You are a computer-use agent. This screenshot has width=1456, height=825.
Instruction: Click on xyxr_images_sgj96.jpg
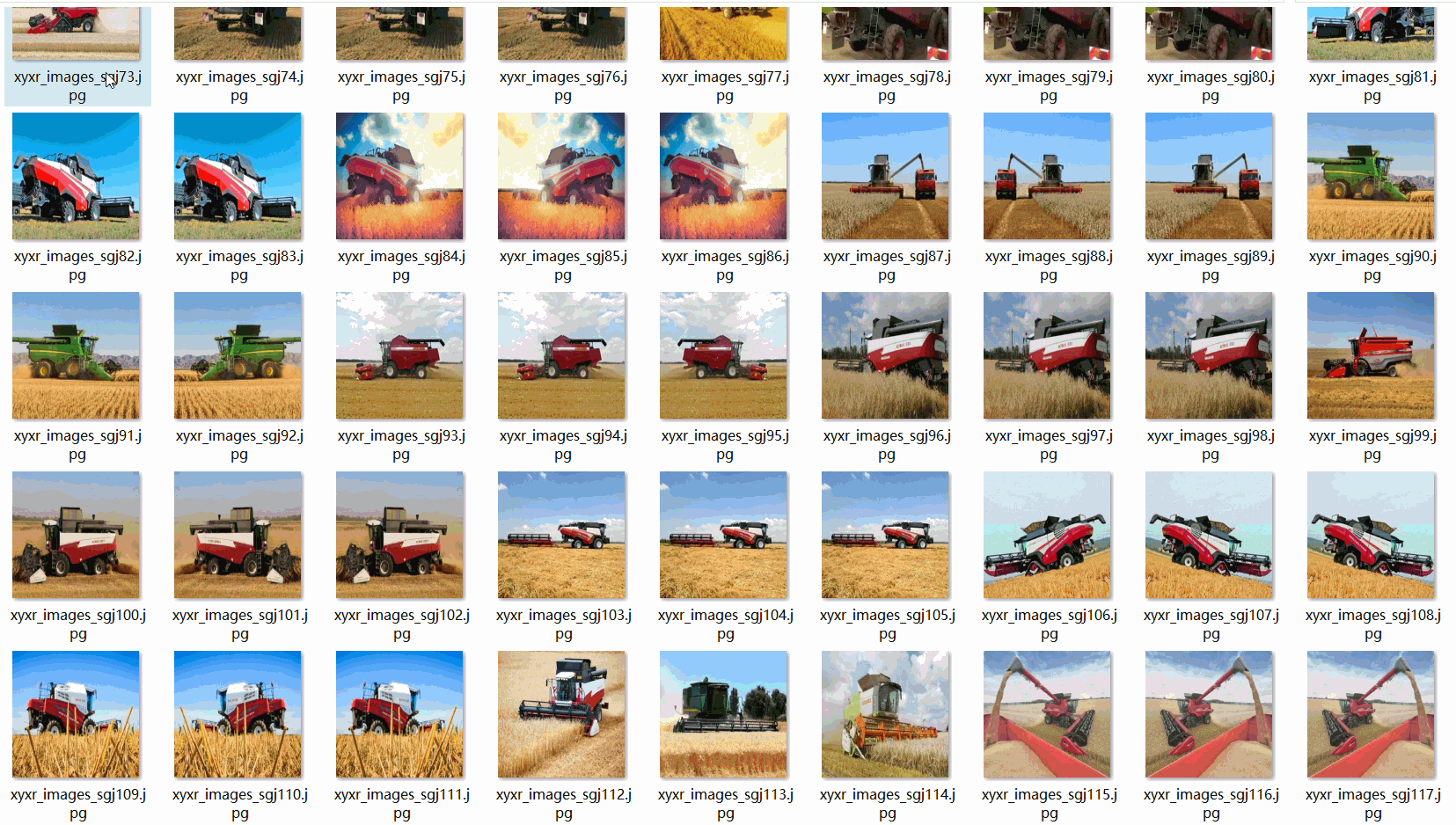pos(885,355)
